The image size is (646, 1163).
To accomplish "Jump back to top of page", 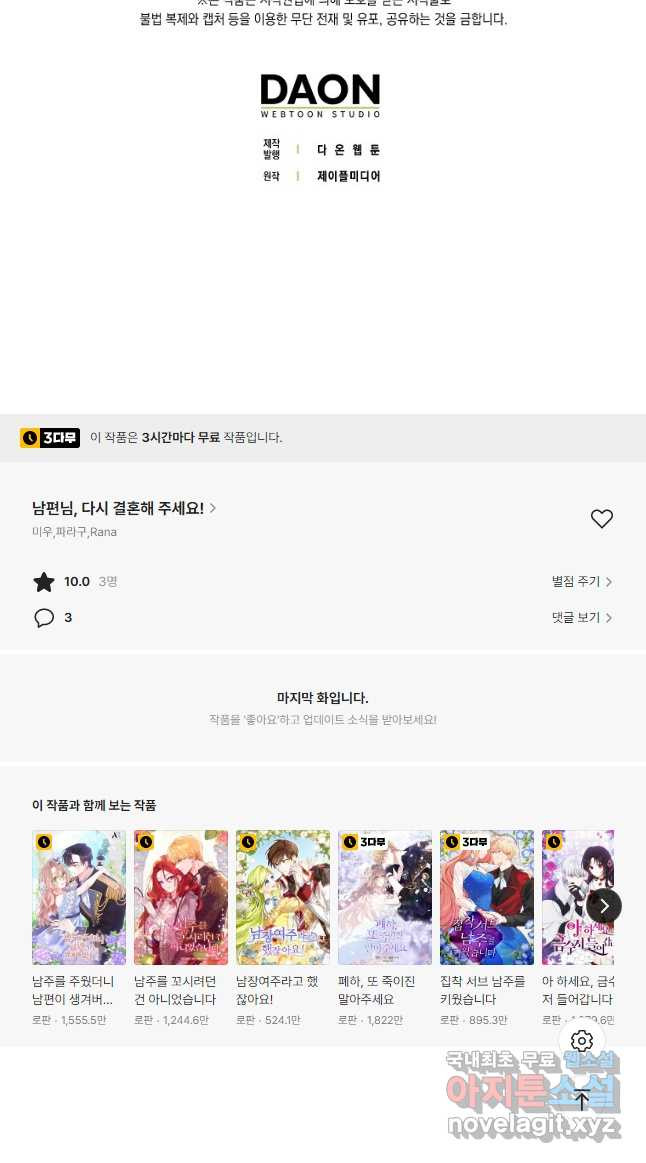I will 582,1100.
